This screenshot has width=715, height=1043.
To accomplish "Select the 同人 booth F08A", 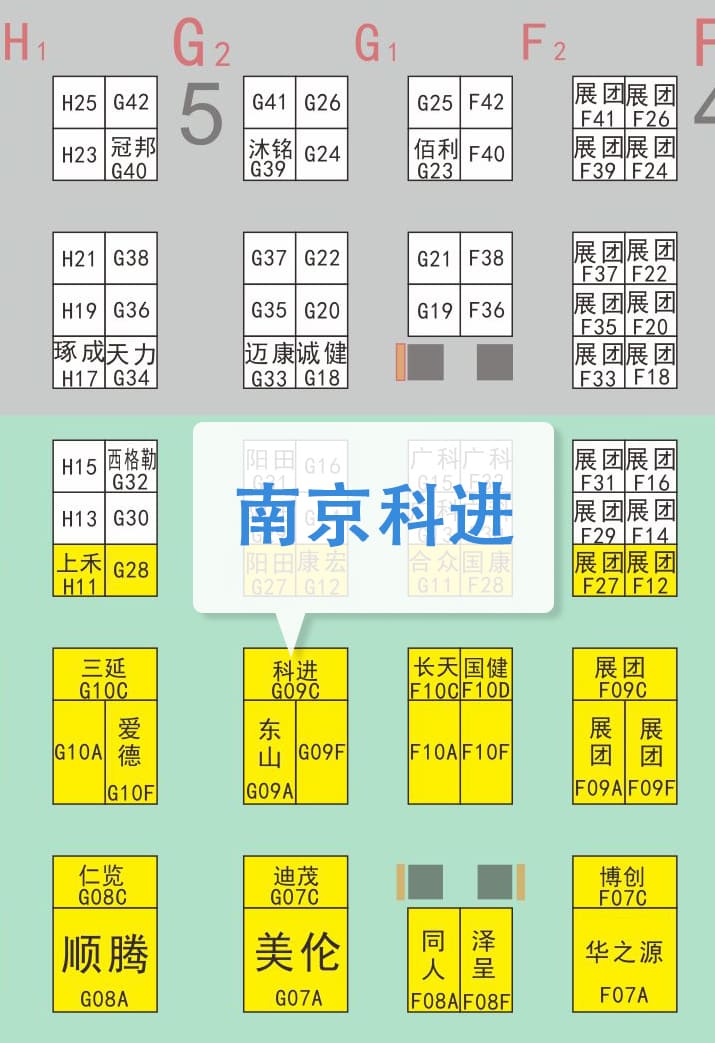I will (x=434, y=959).
